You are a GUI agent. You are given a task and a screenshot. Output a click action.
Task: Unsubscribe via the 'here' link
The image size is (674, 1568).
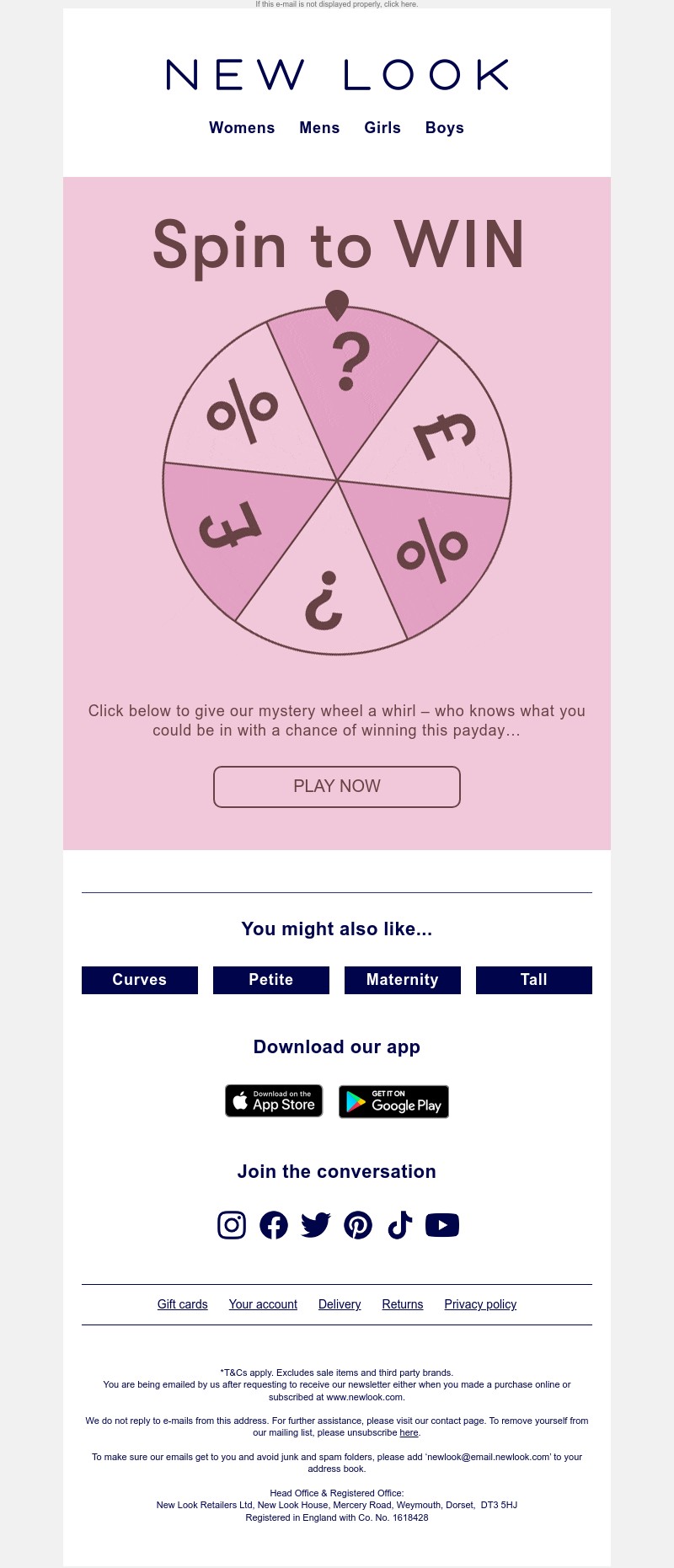[409, 1432]
